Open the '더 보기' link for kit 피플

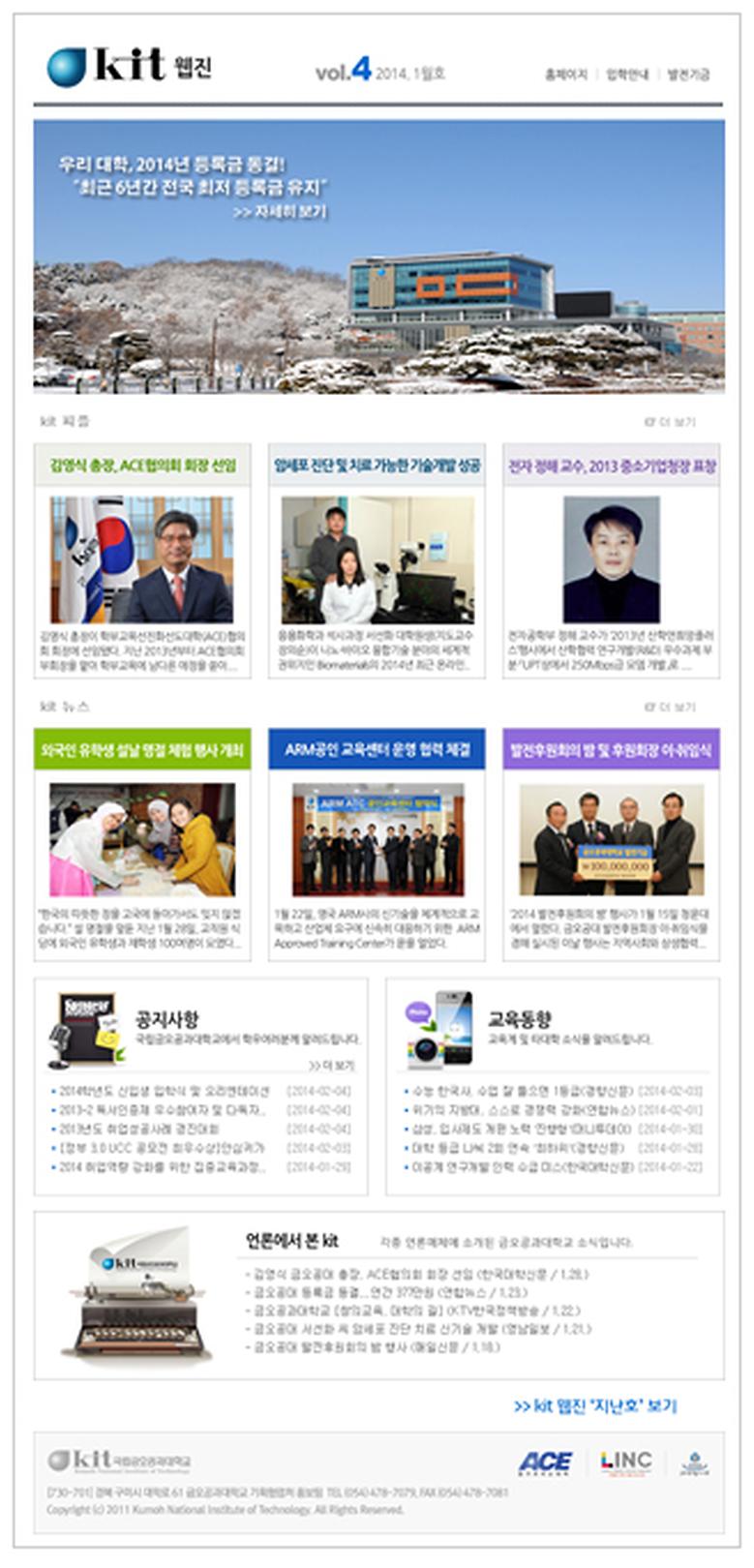tap(671, 422)
